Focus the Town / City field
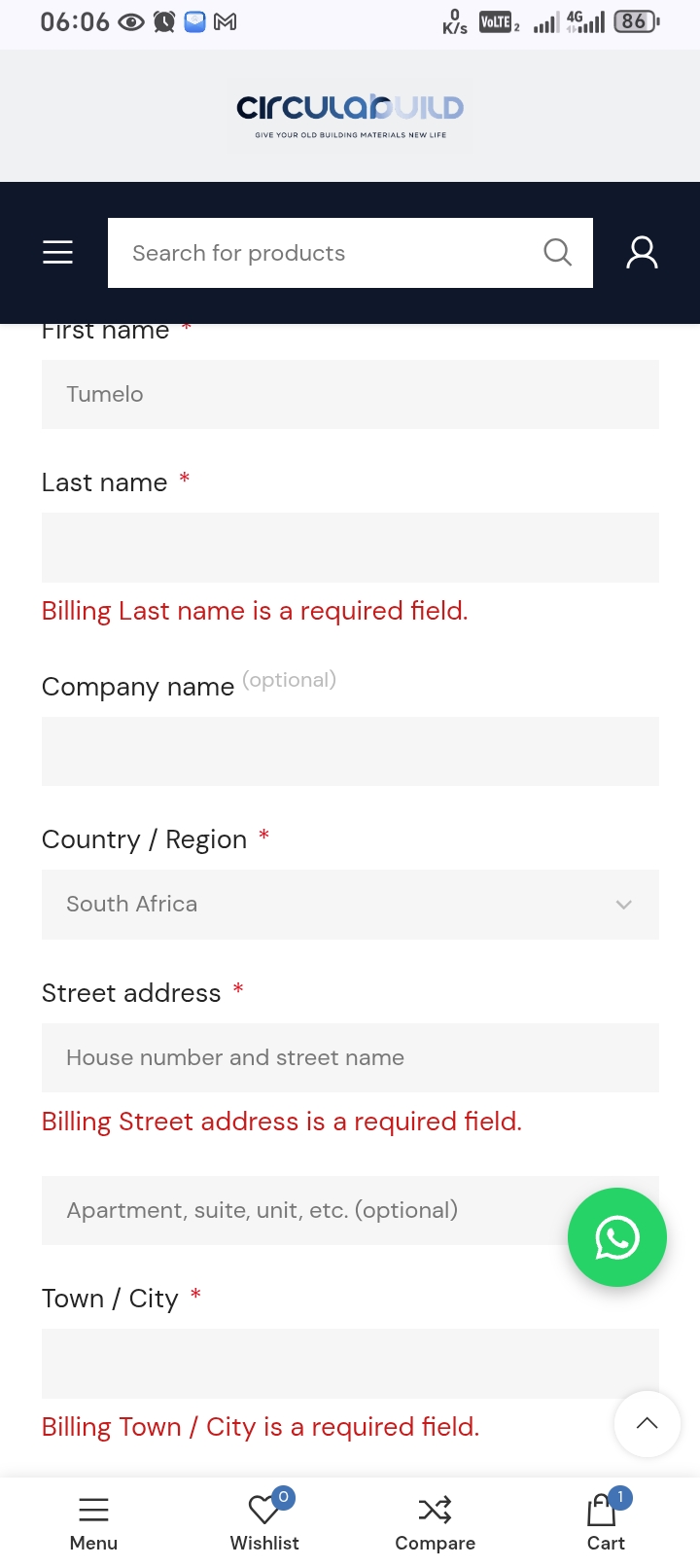Screen dimensions: 700x1568 tap(350, 1364)
